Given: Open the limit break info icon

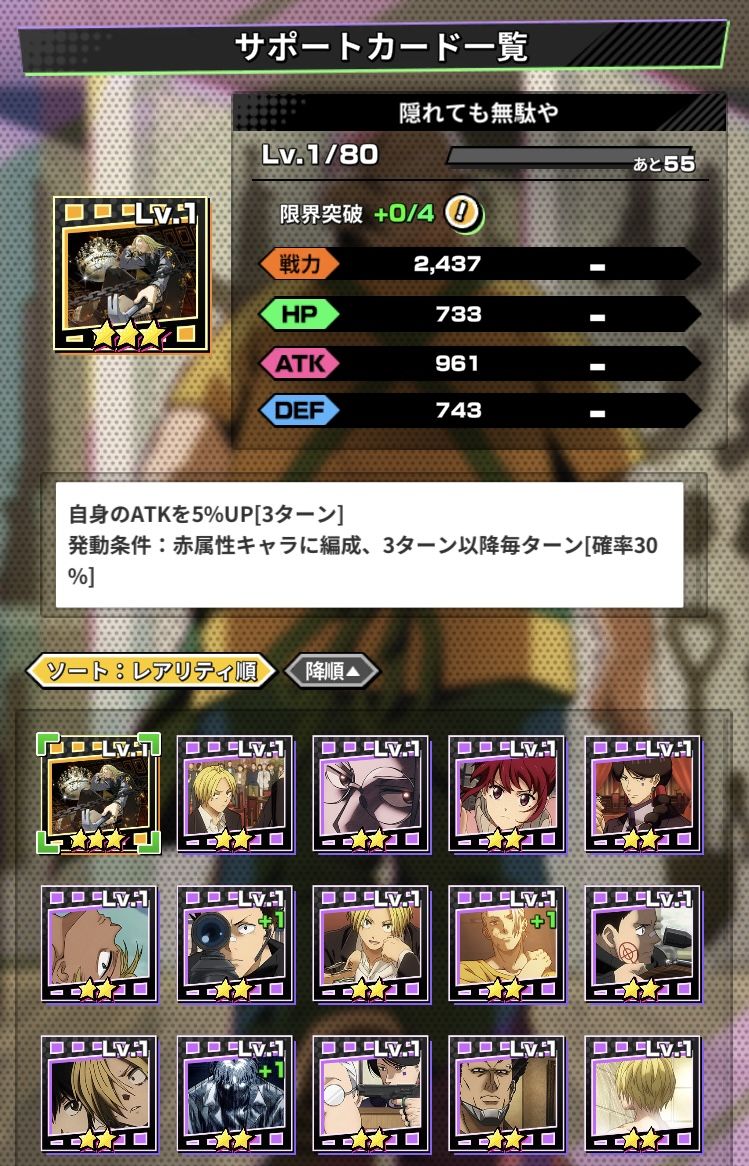Looking at the screenshot, I should pos(463,212).
